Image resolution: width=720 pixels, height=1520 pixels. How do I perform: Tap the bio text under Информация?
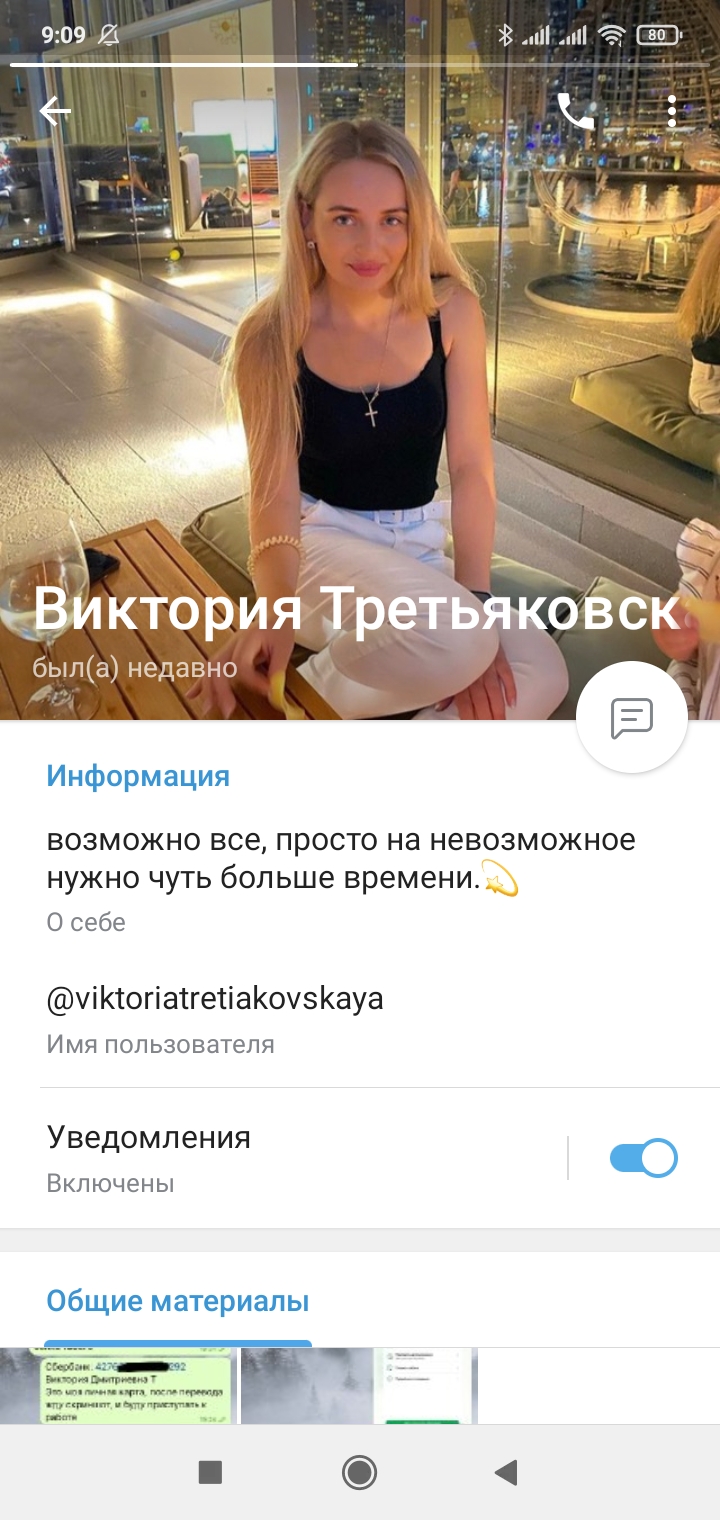[341, 860]
